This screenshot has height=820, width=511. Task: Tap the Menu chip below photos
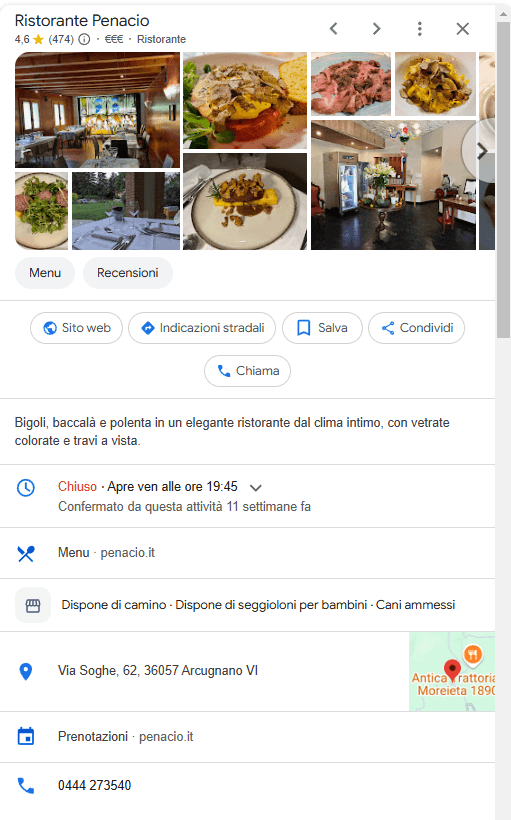tap(45, 273)
